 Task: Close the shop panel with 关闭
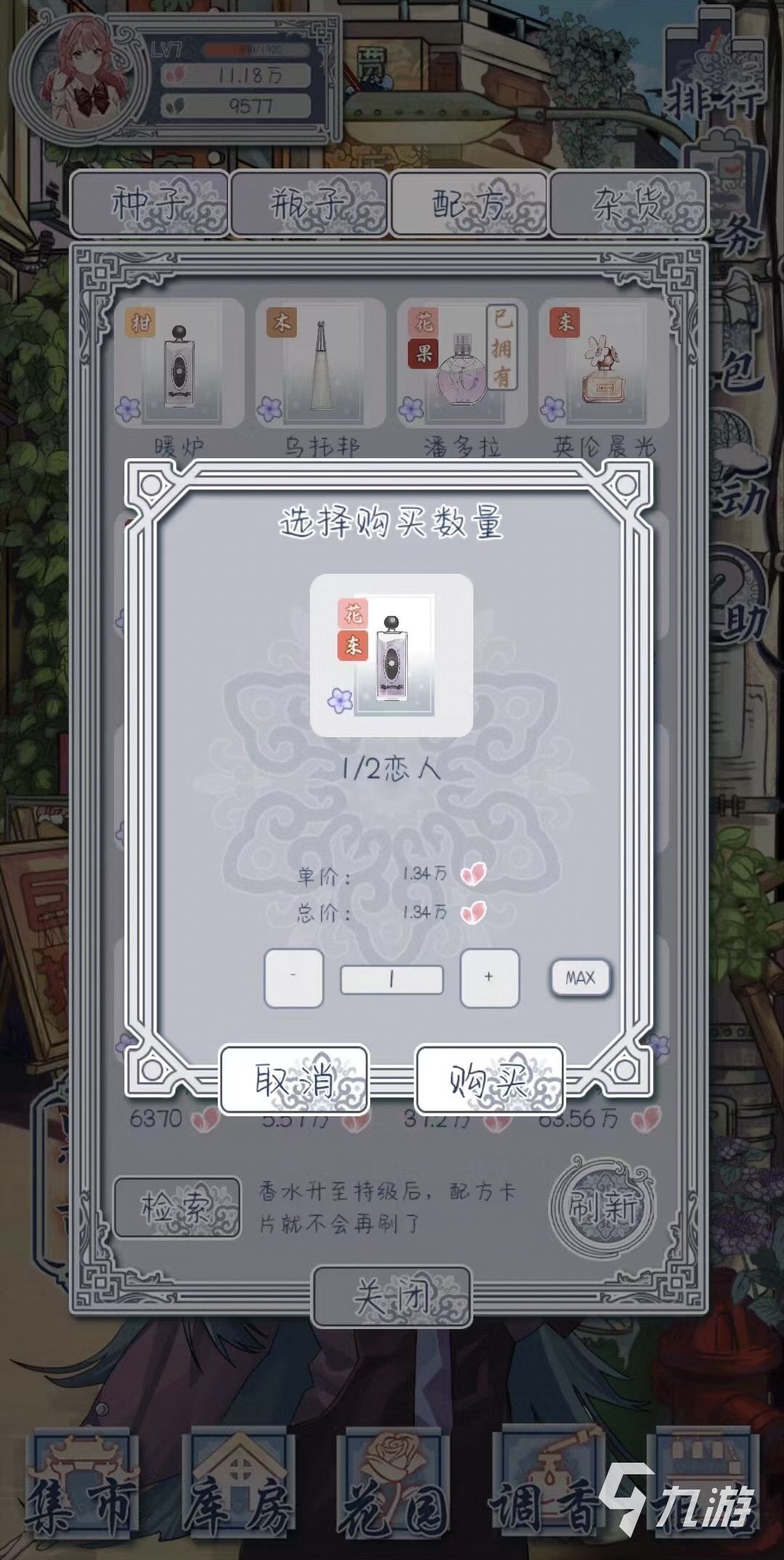pos(391,1296)
